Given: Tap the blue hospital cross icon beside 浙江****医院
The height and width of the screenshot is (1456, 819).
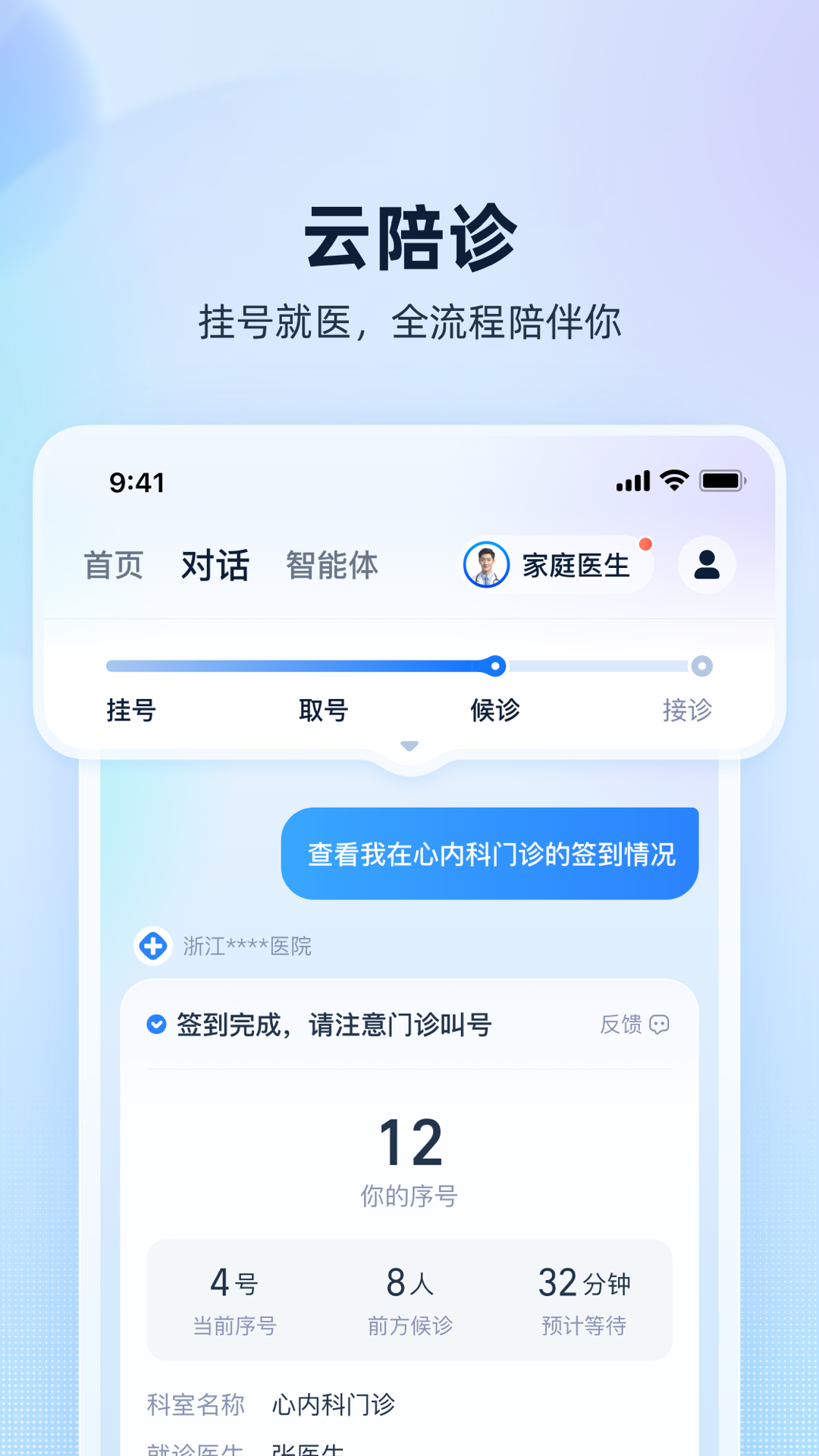Looking at the screenshot, I should click(x=153, y=946).
